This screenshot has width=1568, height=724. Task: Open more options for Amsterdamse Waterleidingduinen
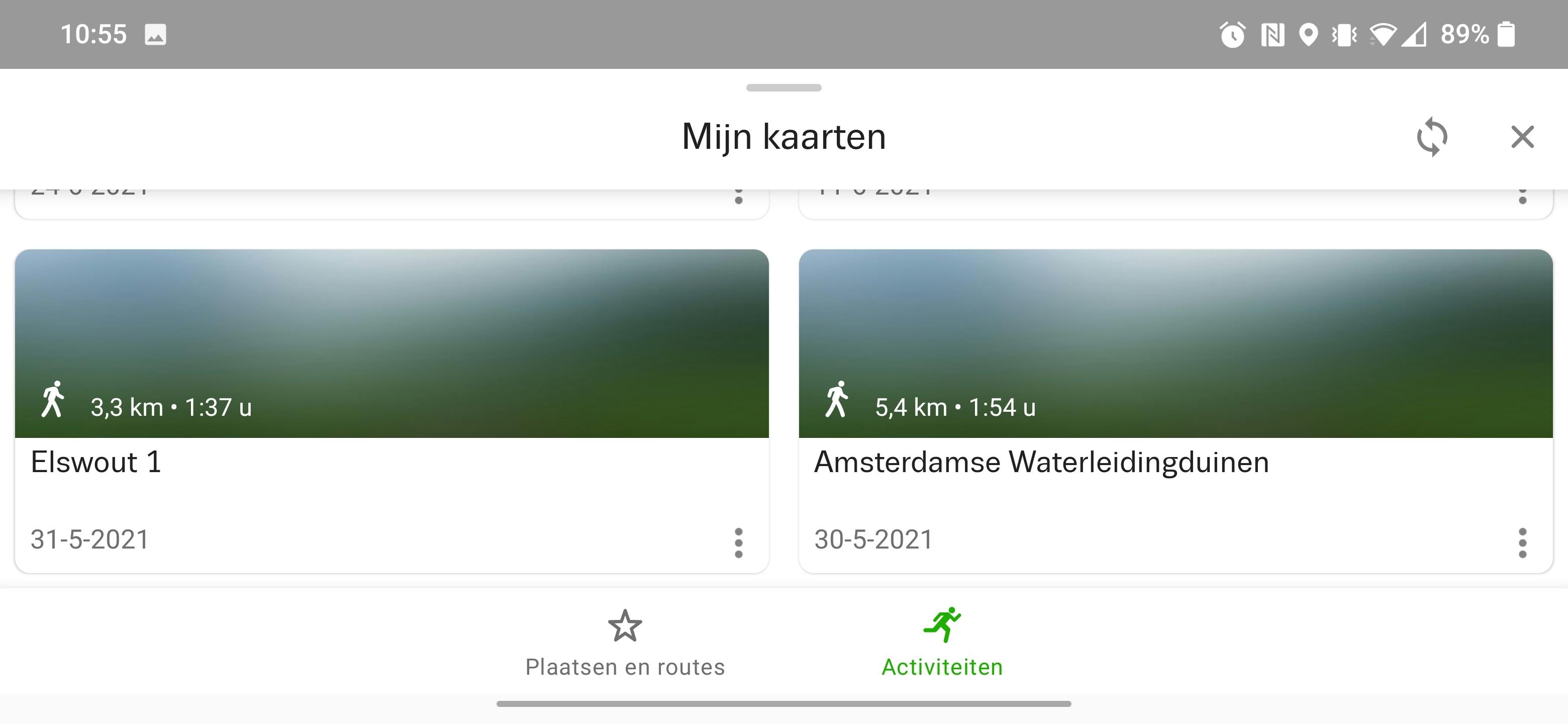tap(1522, 542)
